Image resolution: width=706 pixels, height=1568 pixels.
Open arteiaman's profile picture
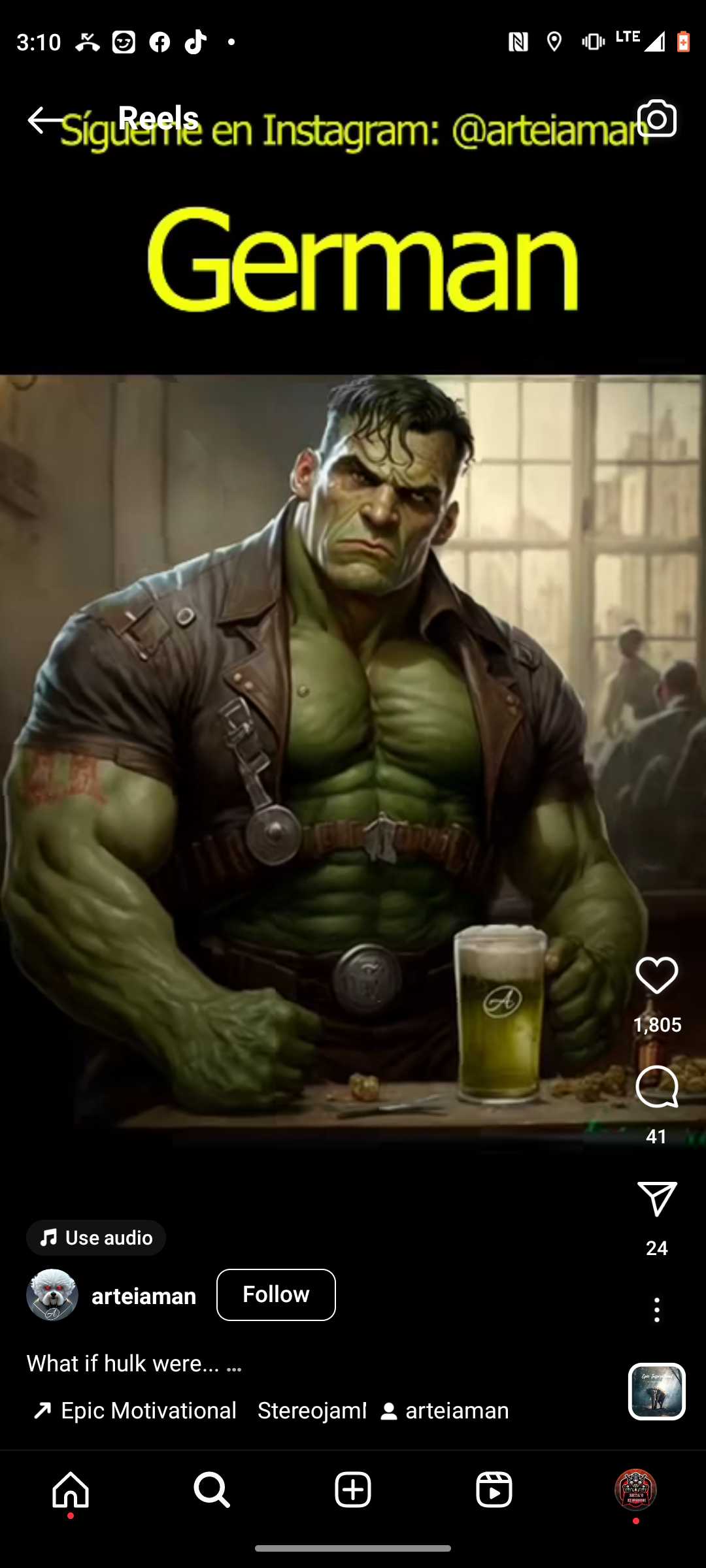click(x=52, y=1295)
